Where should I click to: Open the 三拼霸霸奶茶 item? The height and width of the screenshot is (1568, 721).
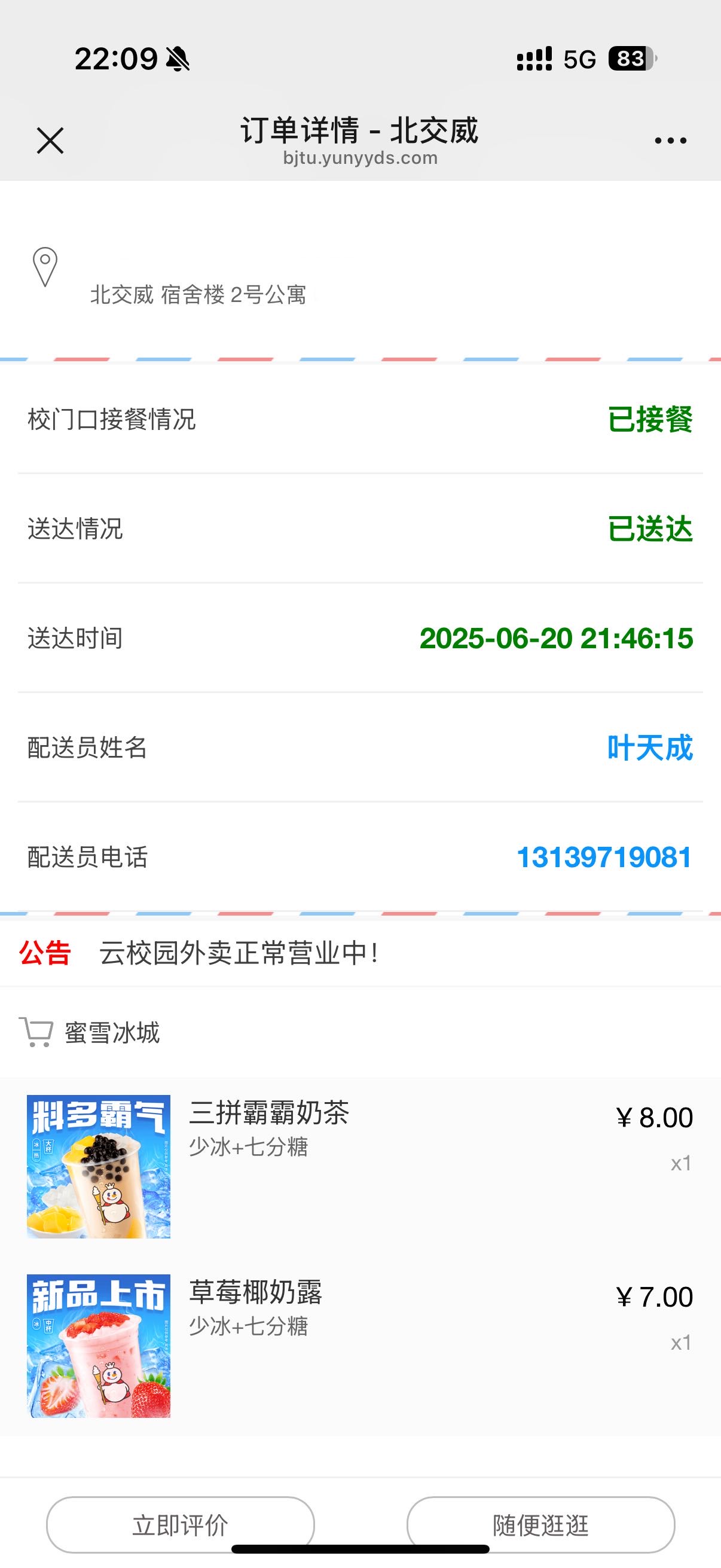[360, 1166]
